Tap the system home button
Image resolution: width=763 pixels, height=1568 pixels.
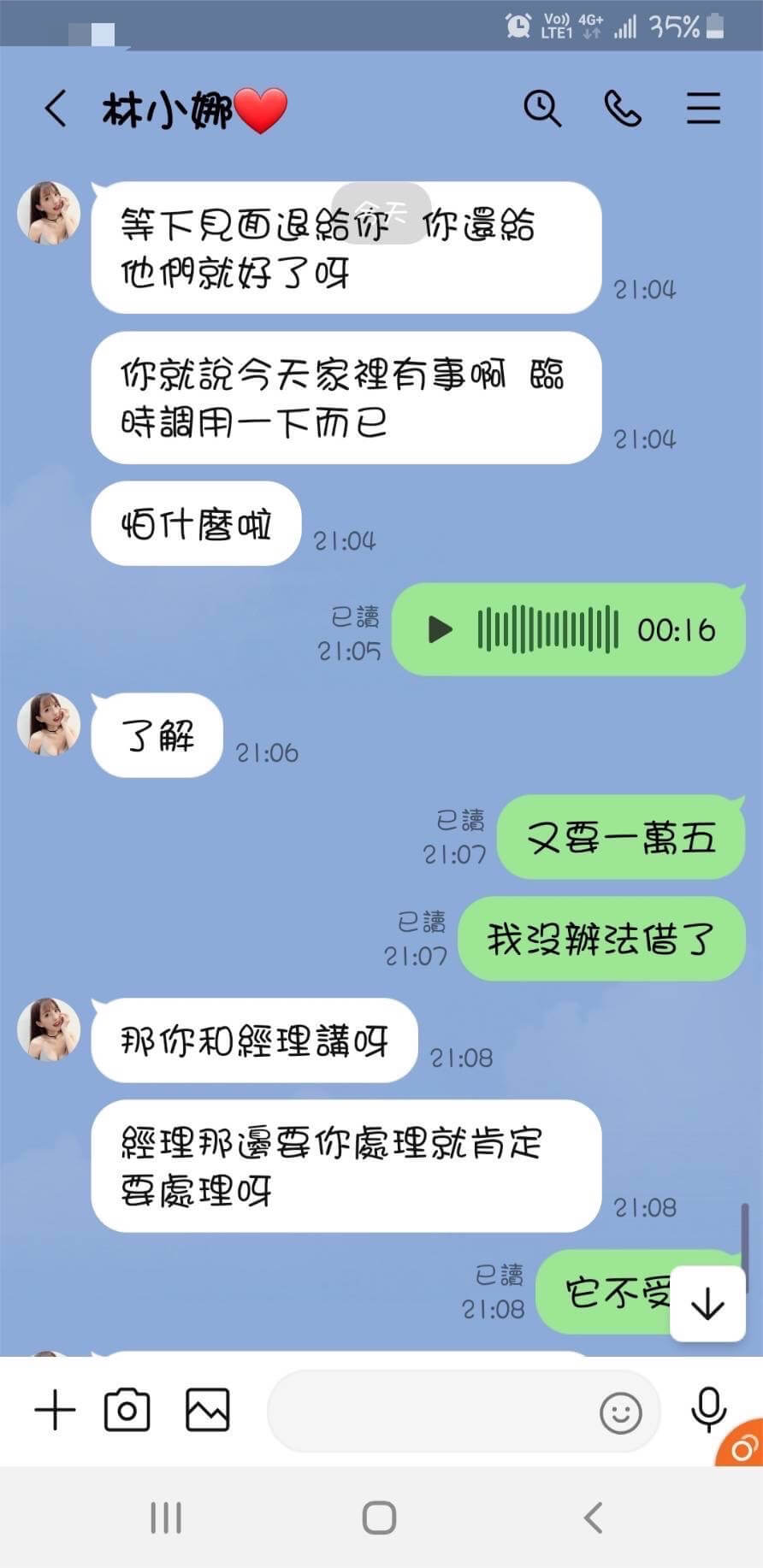(x=379, y=1518)
